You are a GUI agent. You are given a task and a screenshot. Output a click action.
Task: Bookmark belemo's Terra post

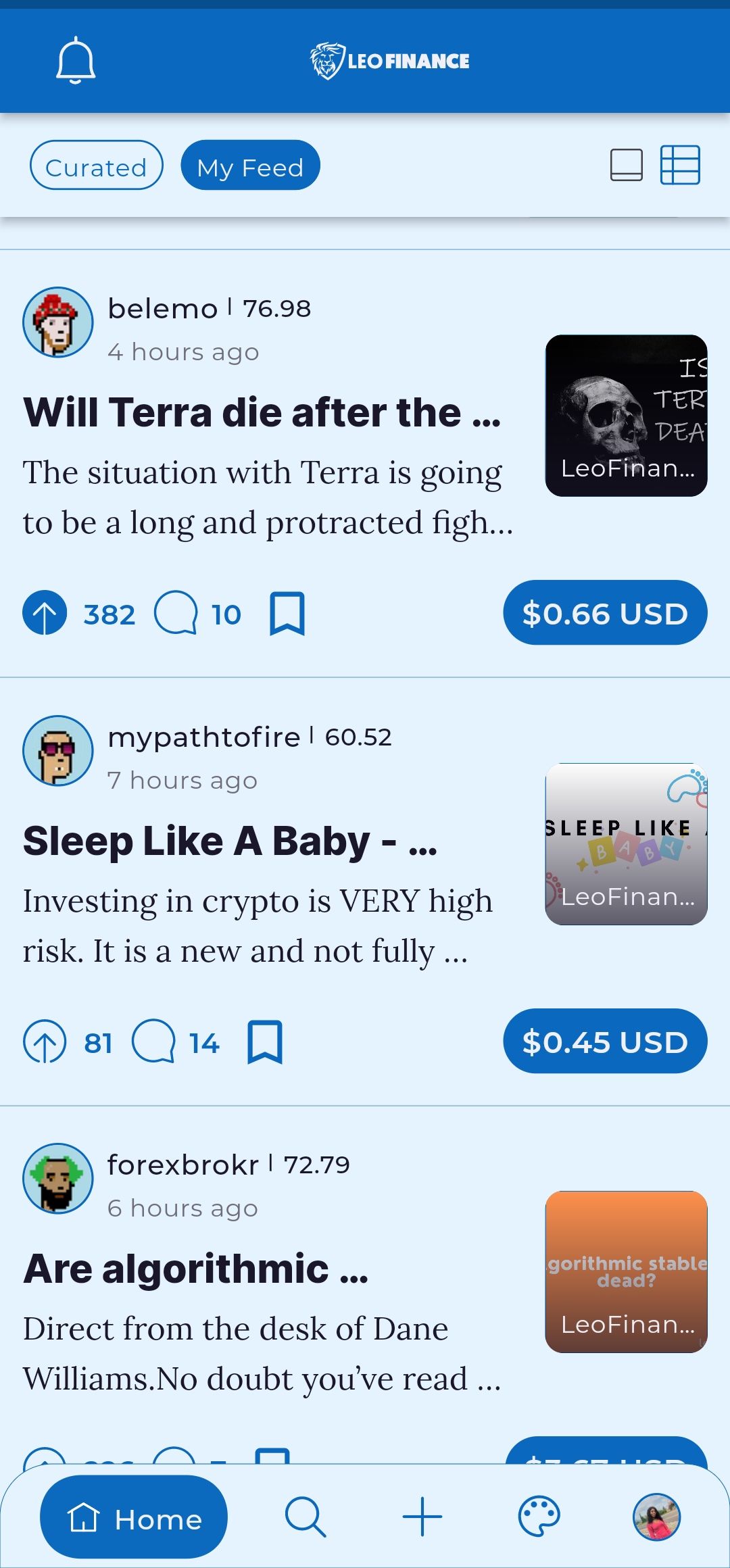coord(287,614)
